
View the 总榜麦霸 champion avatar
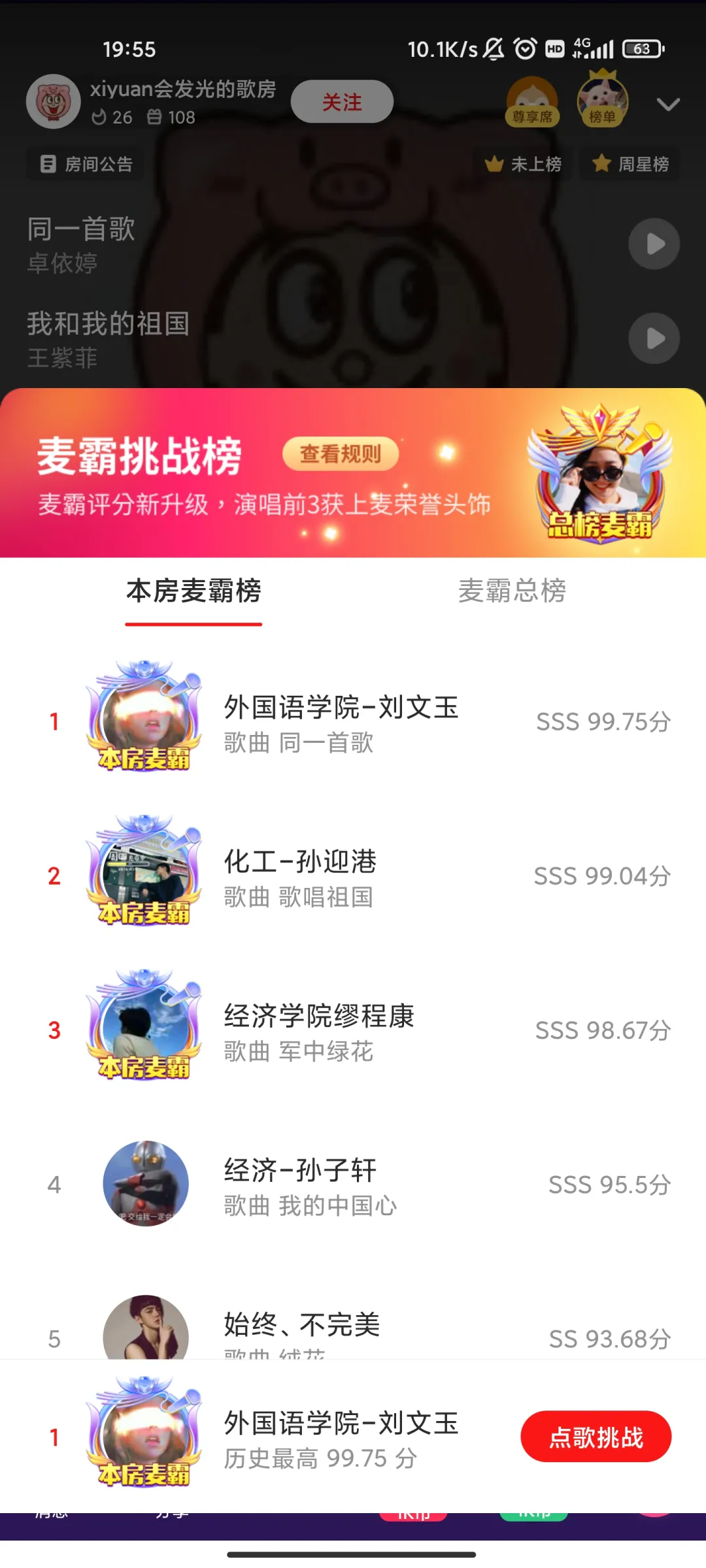(x=600, y=475)
